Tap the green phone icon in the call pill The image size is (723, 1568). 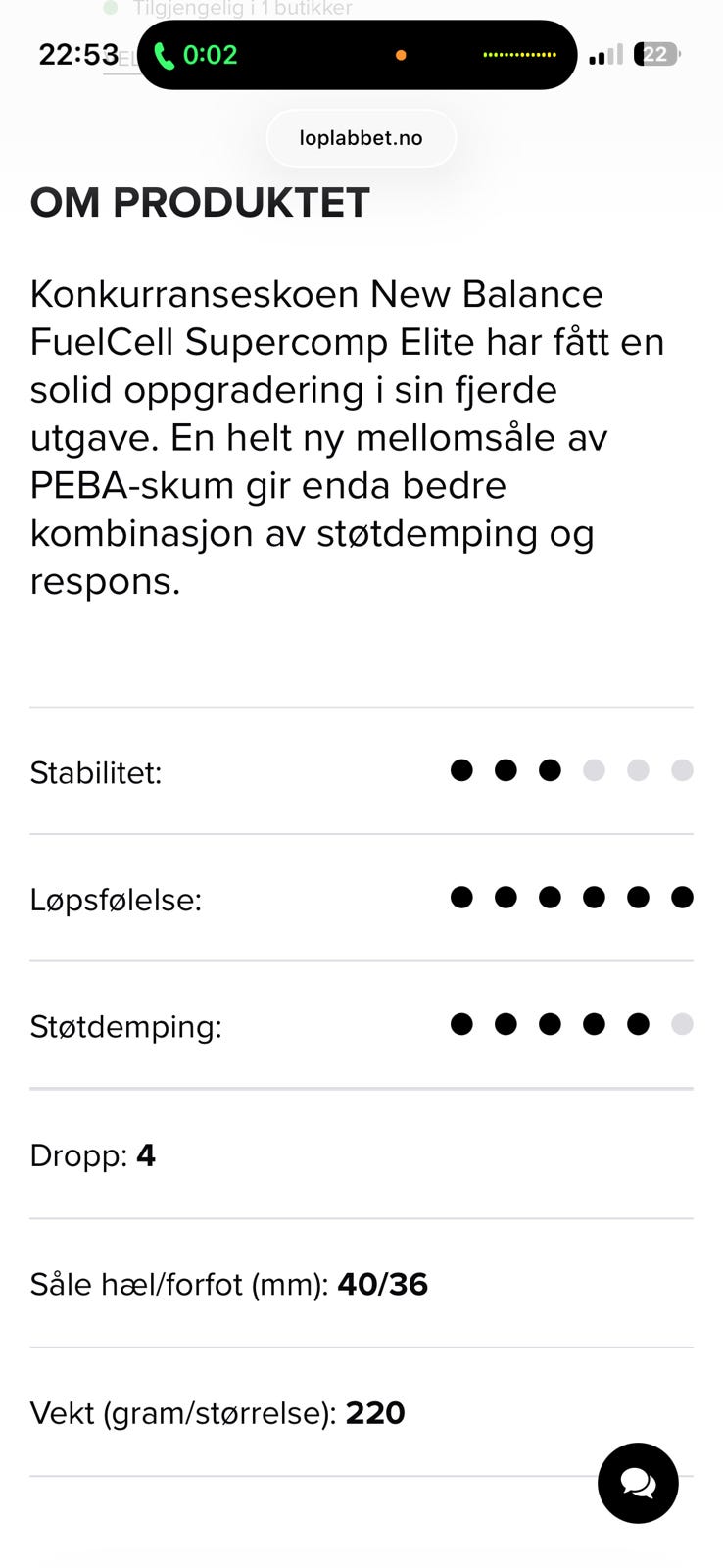163,54
